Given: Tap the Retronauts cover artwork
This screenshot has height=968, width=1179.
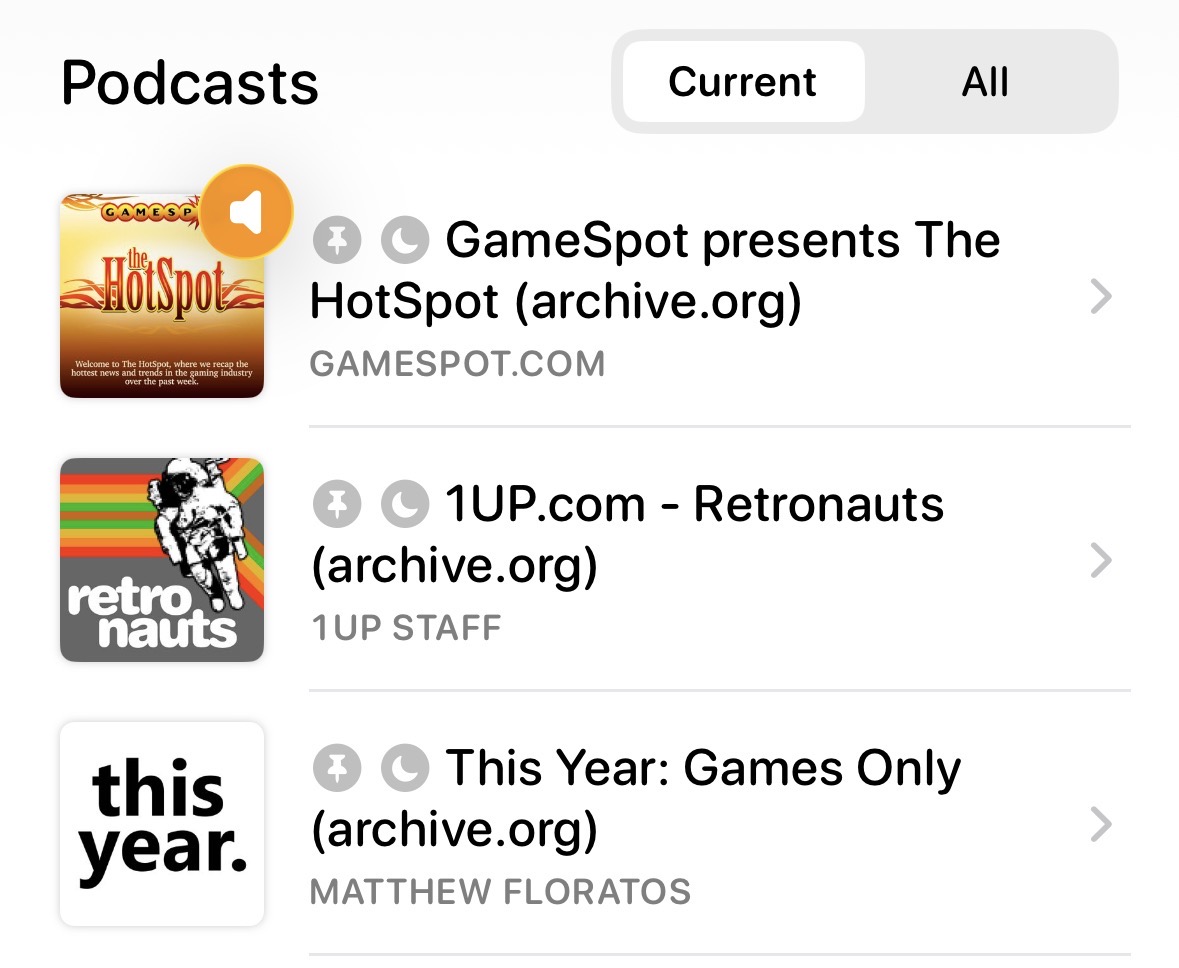Looking at the screenshot, I should coord(162,560).
